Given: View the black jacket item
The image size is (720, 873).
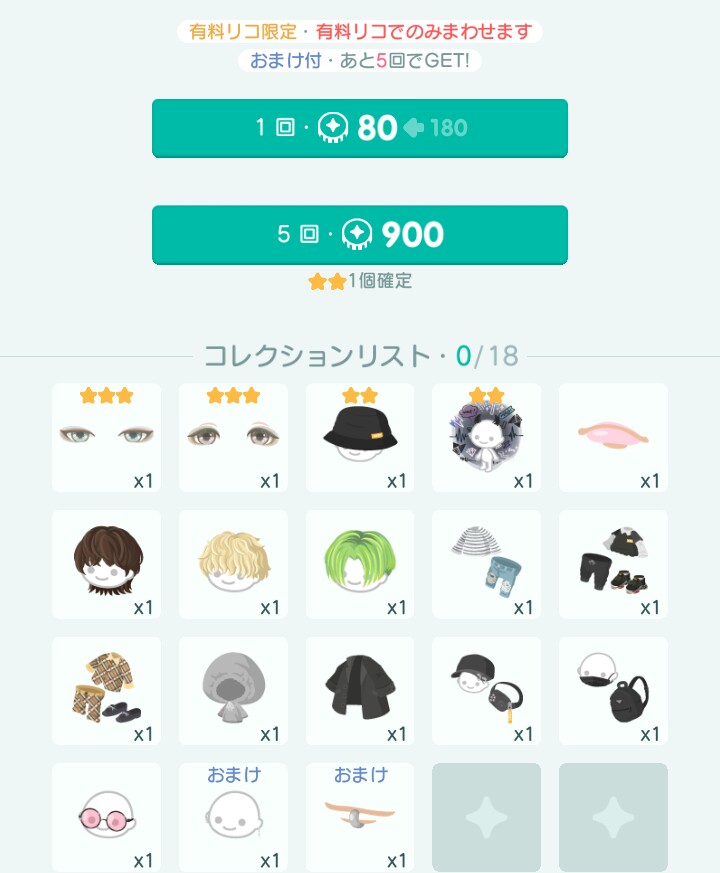Looking at the screenshot, I should [360, 691].
